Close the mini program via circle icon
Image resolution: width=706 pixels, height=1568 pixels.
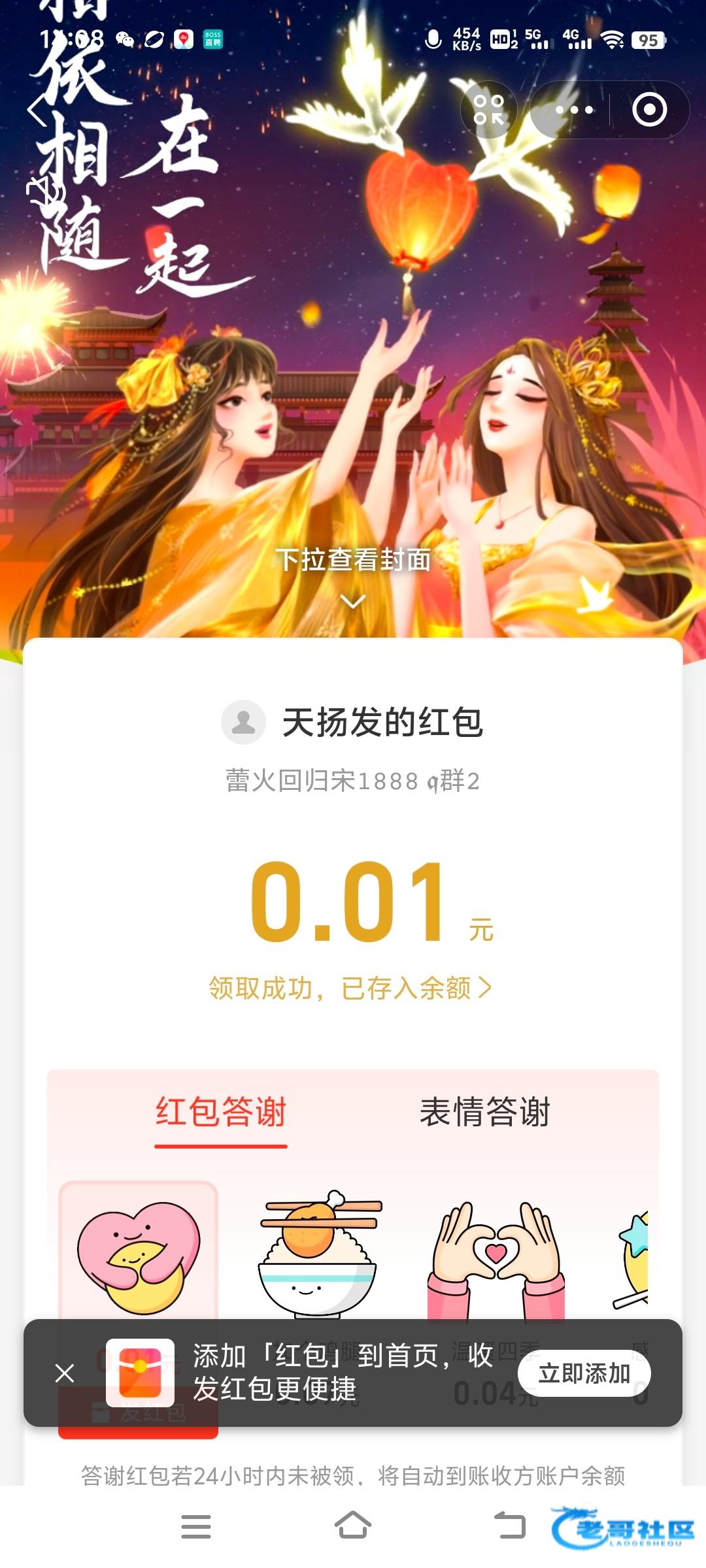click(649, 110)
